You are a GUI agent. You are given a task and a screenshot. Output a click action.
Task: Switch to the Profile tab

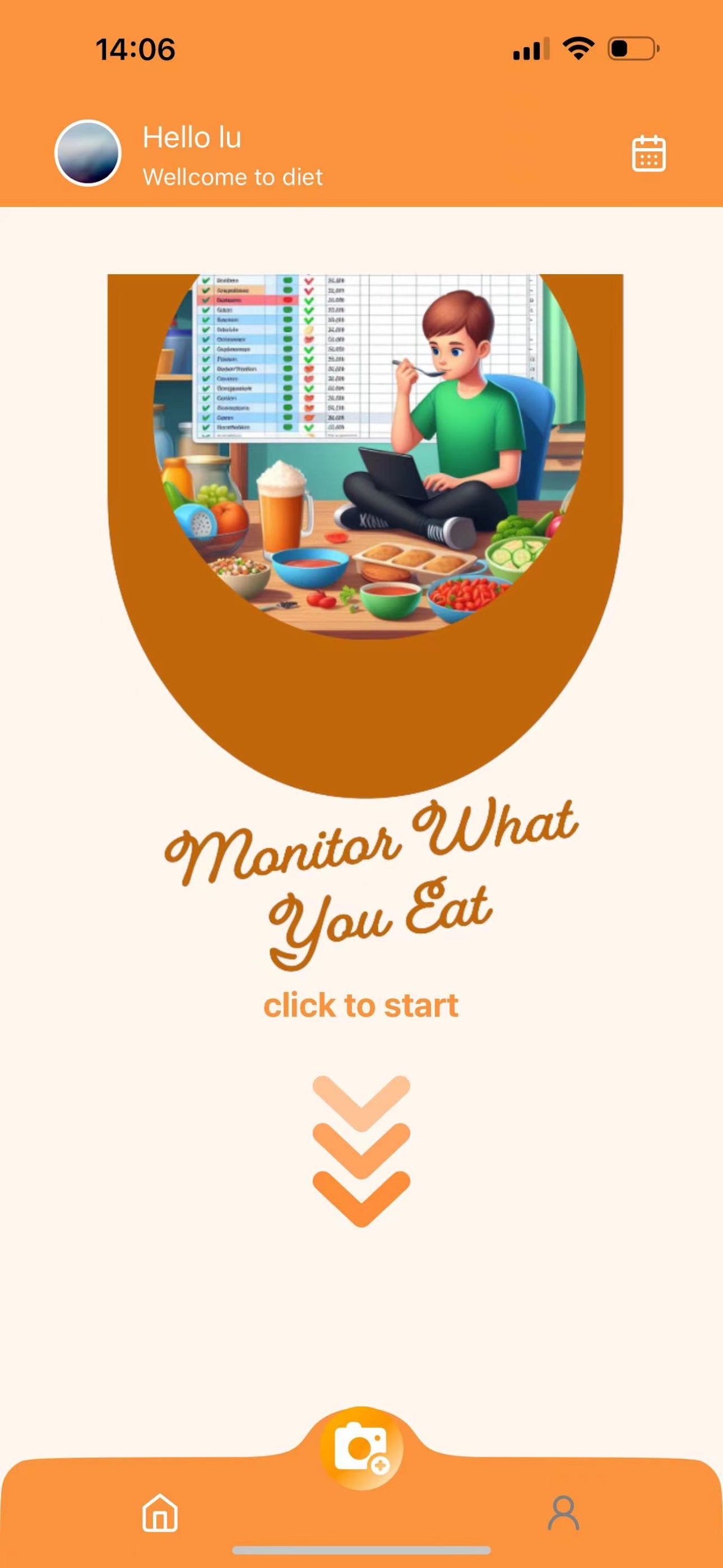[564, 1512]
